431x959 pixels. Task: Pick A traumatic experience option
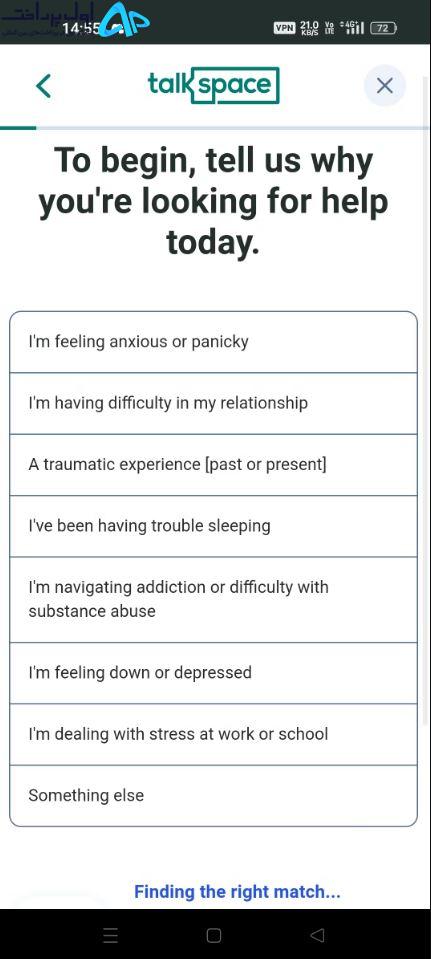click(213, 465)
